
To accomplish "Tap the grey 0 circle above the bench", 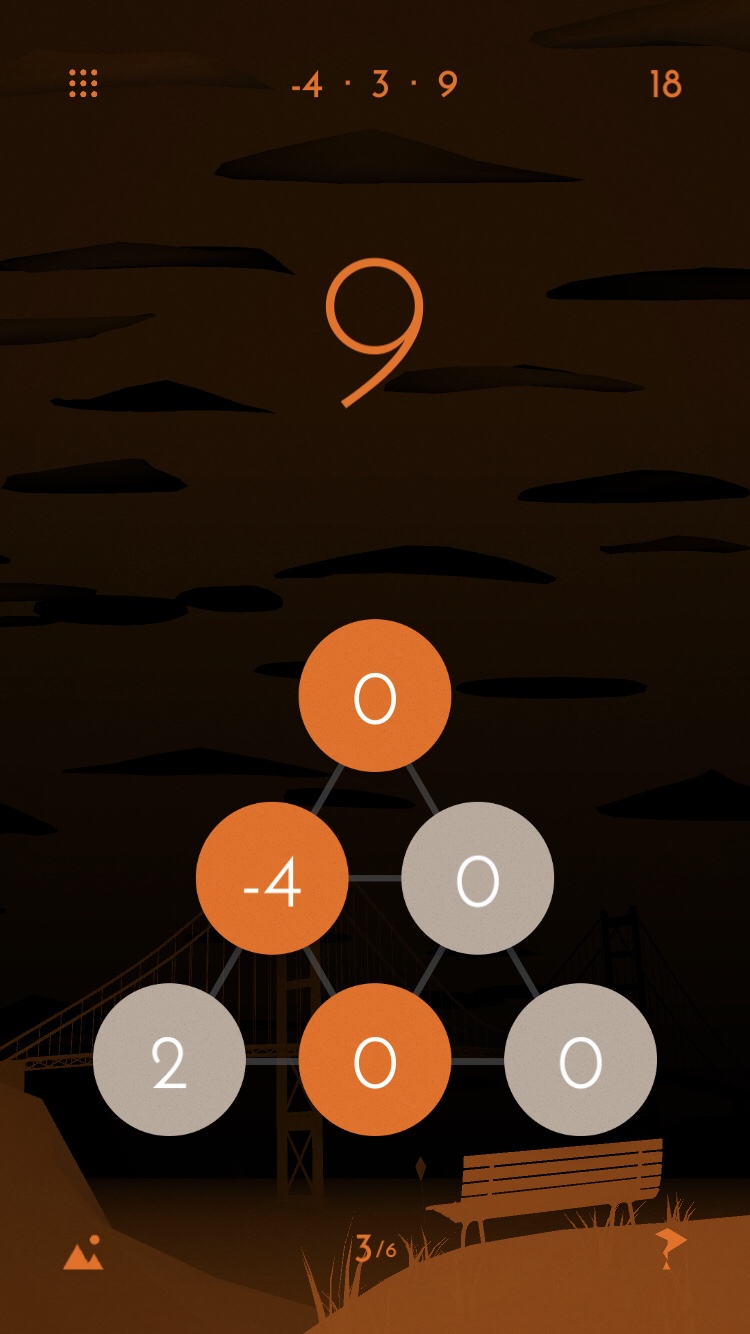I will point(581,1060).
